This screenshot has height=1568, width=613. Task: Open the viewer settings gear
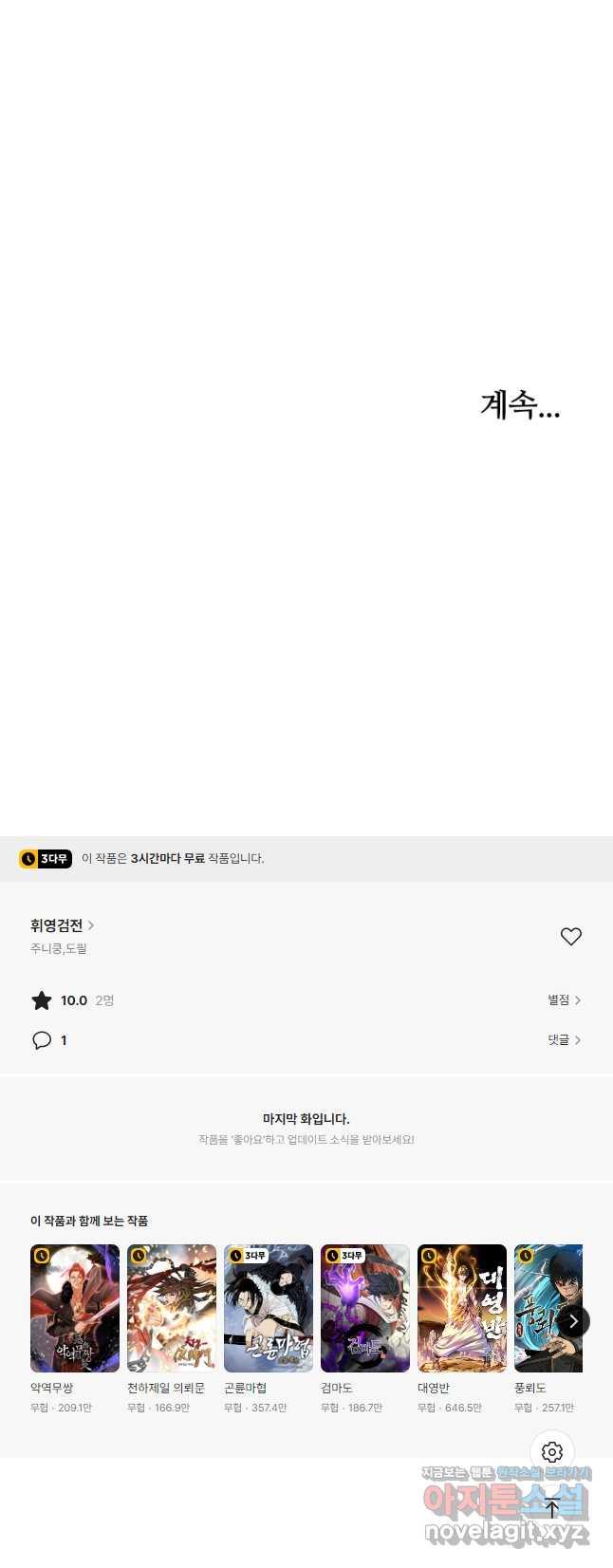coord(552,1452)
